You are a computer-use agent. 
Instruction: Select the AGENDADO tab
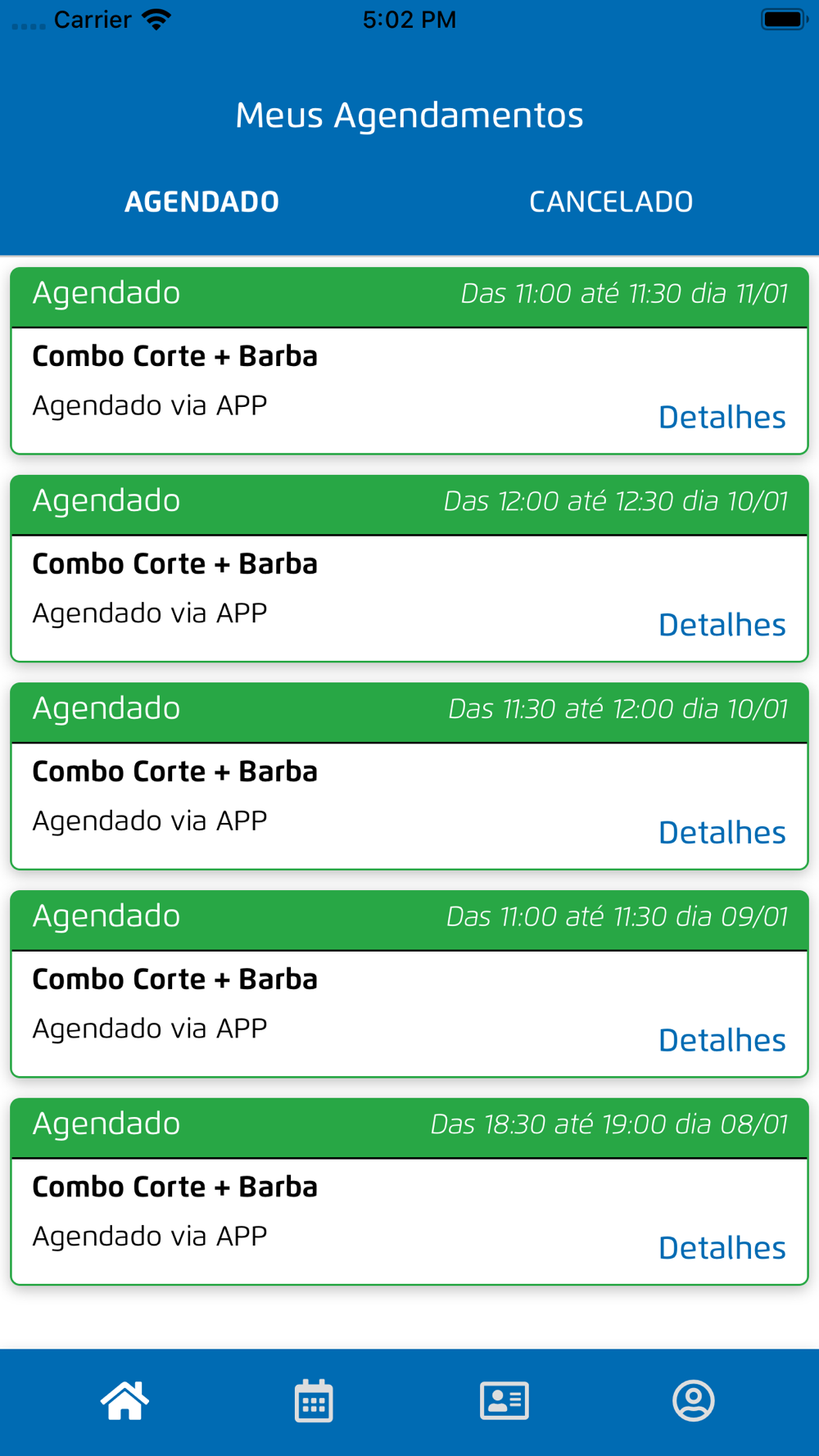point(201,201)
